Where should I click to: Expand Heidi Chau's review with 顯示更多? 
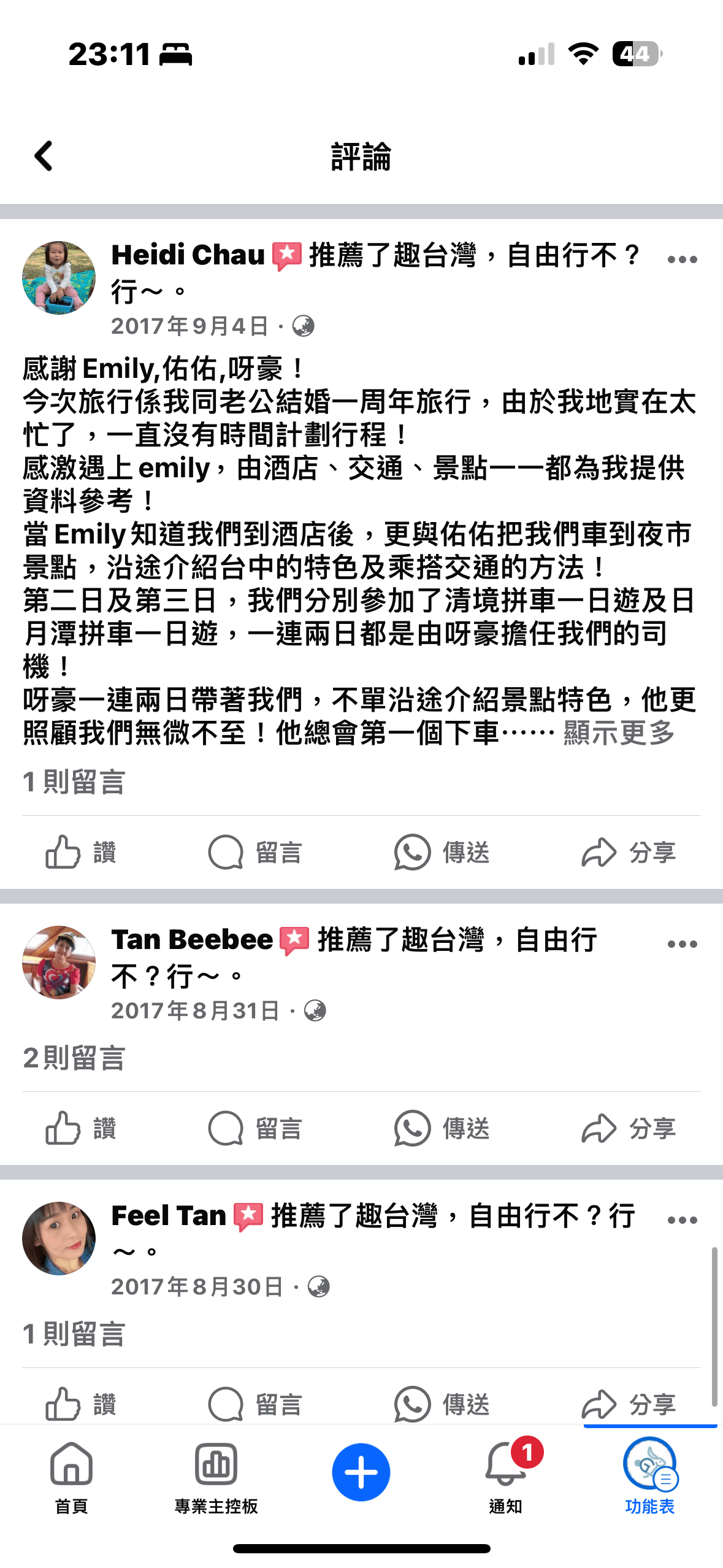click(x=619, y=732)
